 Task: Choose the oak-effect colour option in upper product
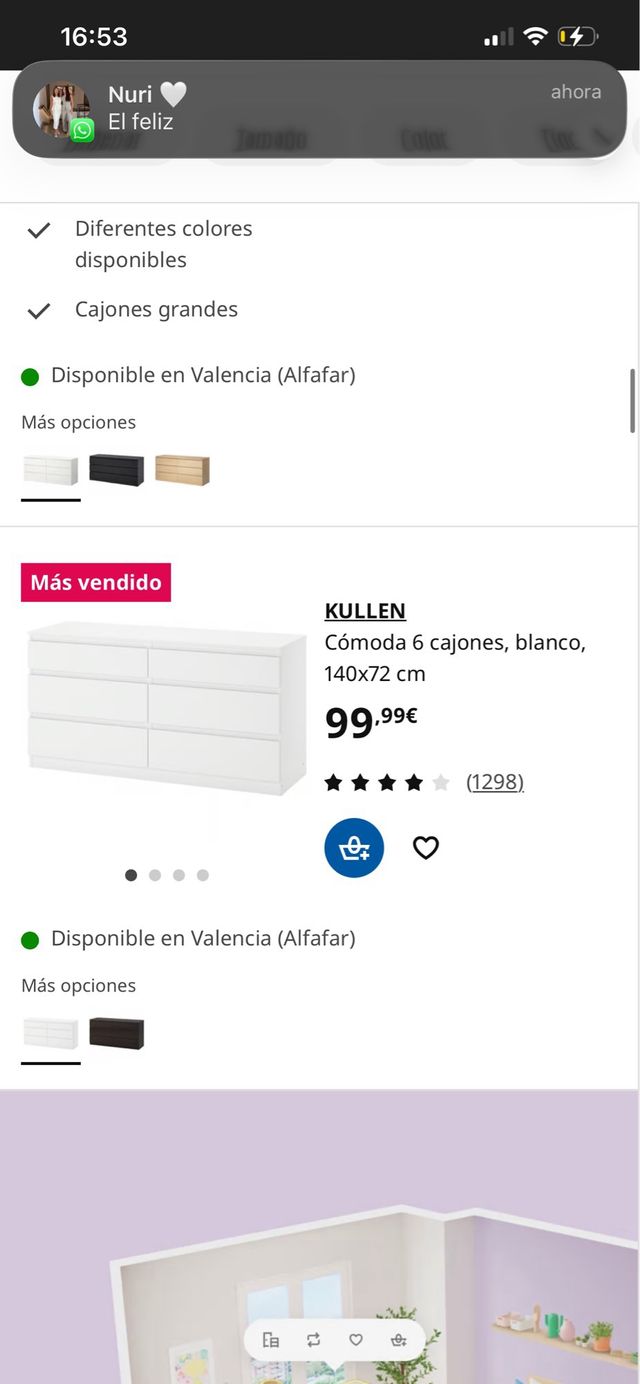(182, 470)
